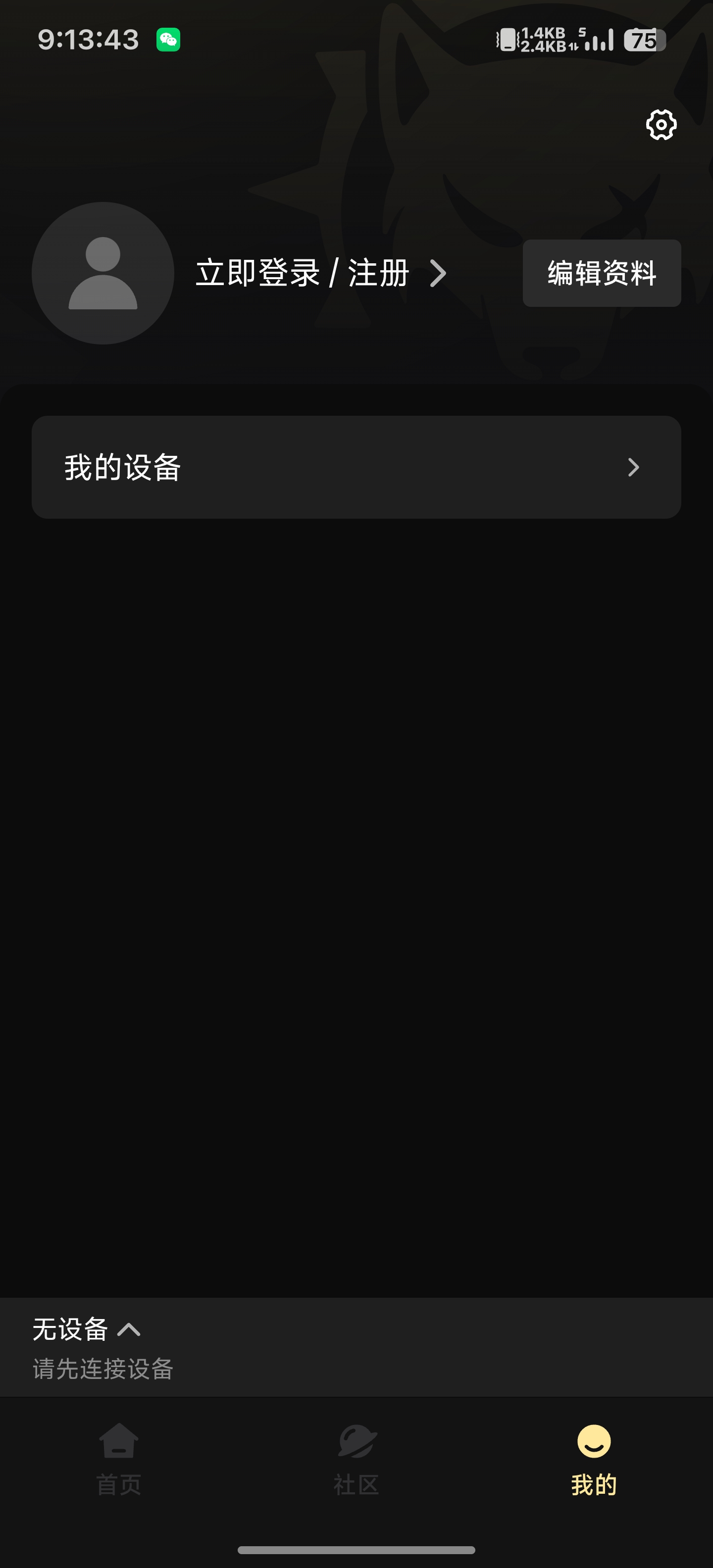The height and width of the screenshot is (1568, 713).
Task: Tap the default profile avatar
Action: 103,273
